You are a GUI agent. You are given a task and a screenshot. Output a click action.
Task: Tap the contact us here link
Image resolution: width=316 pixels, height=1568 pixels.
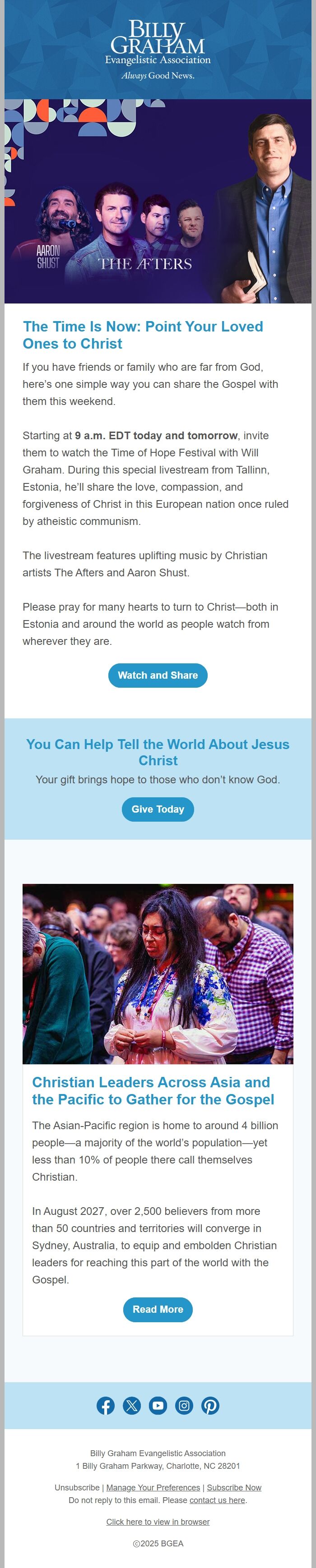218,1500
